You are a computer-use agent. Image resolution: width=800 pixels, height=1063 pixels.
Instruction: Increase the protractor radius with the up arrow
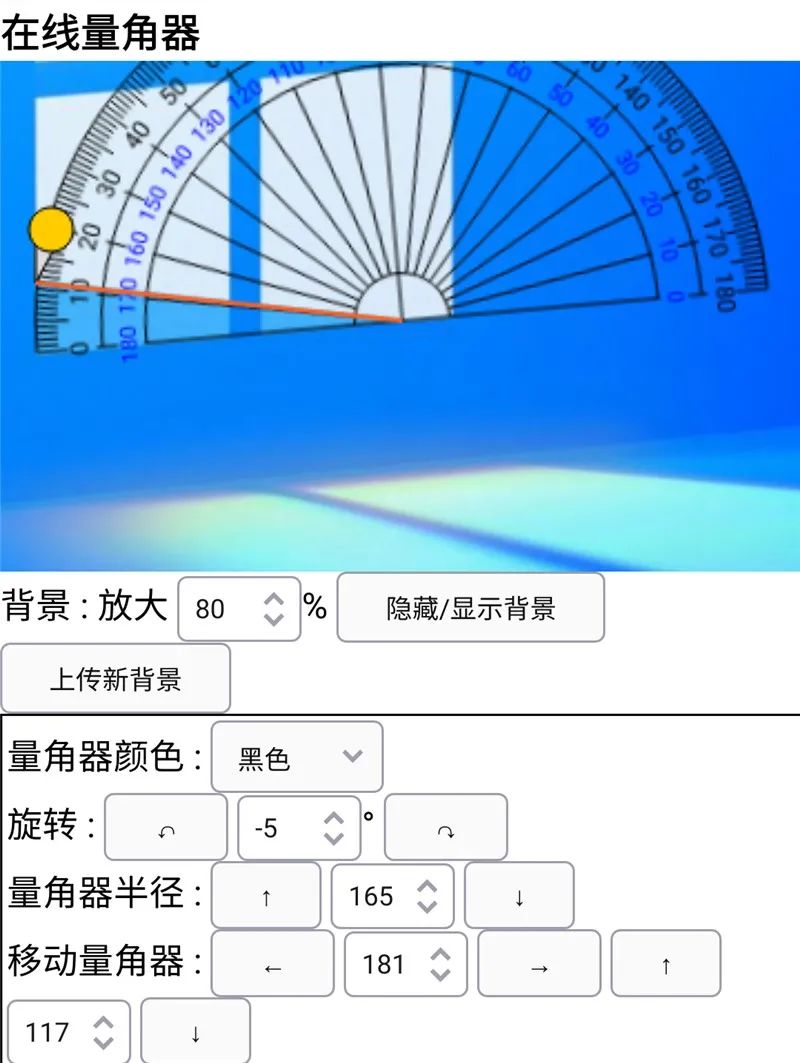pyautogui.click(x=266, y=896)
